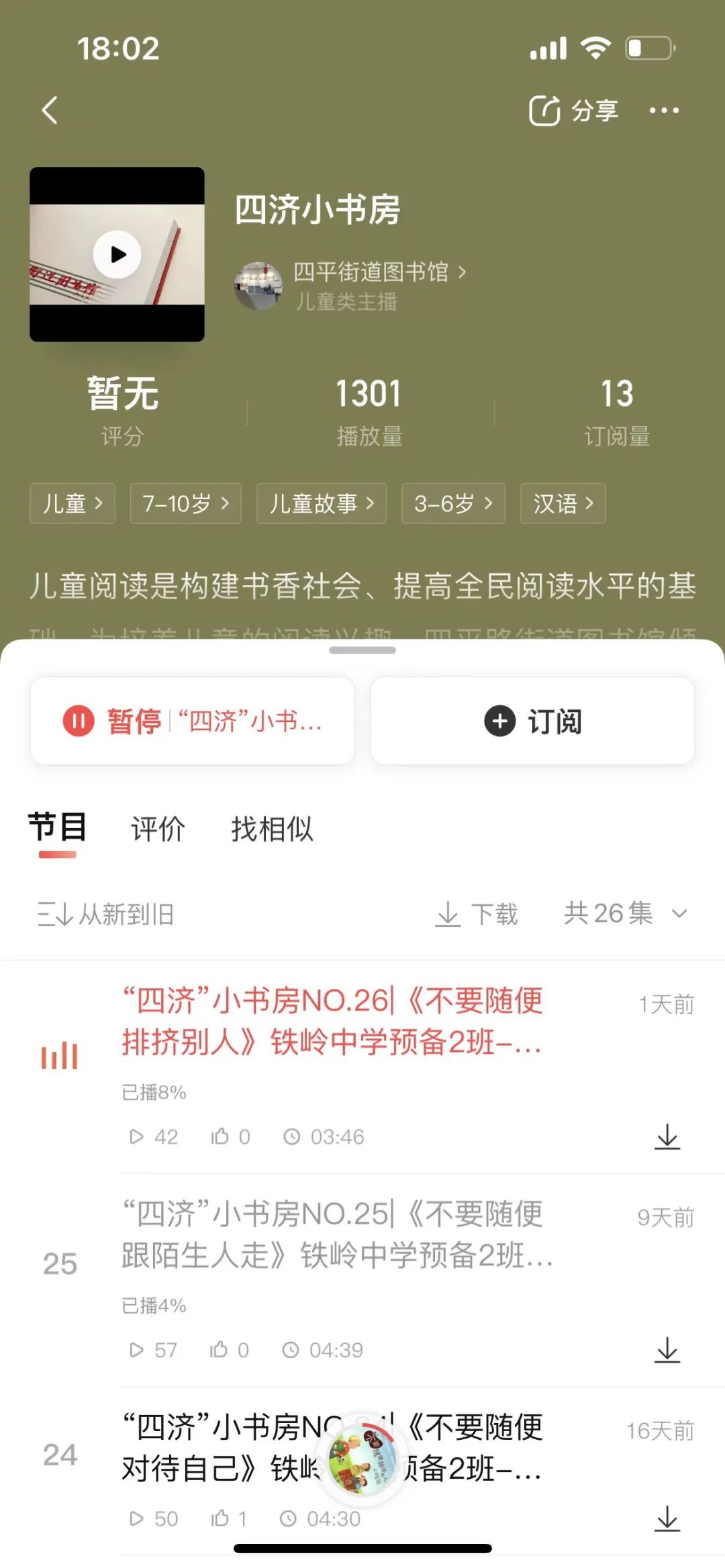Switch to the 评价 tab
Screen dimensions: 725x1568
(158, 829)
